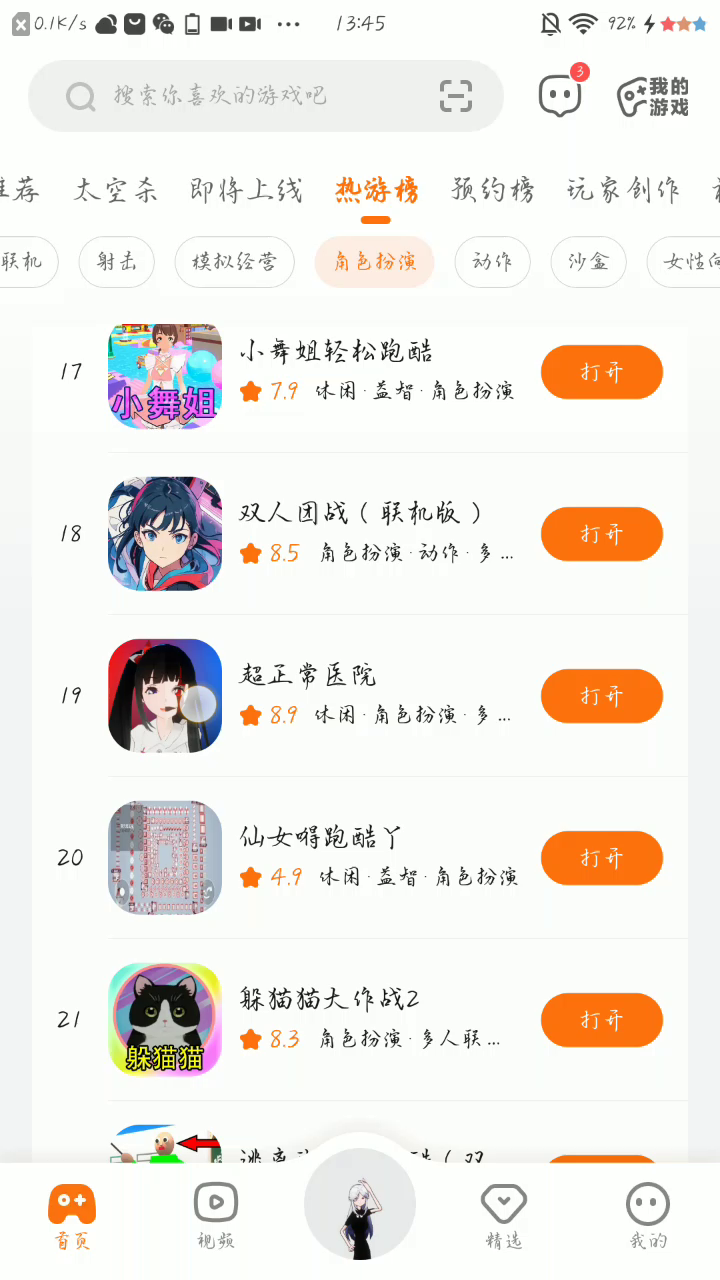Tap 打开 for 躲猫猫大作战2
The image size is (720, 1280).
point(601,1020)
